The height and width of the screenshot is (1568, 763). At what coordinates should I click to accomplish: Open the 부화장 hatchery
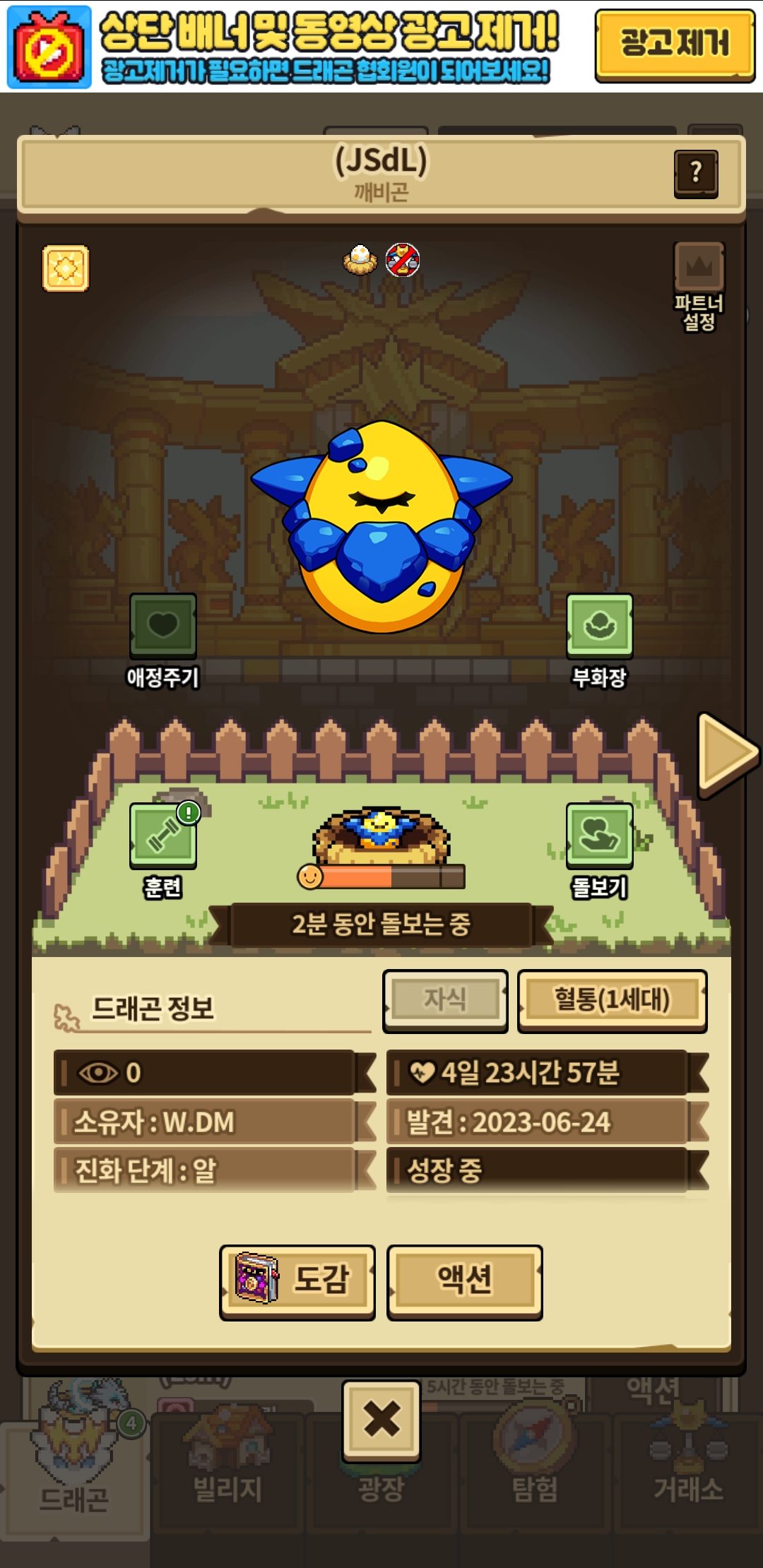tap(599, 626)
